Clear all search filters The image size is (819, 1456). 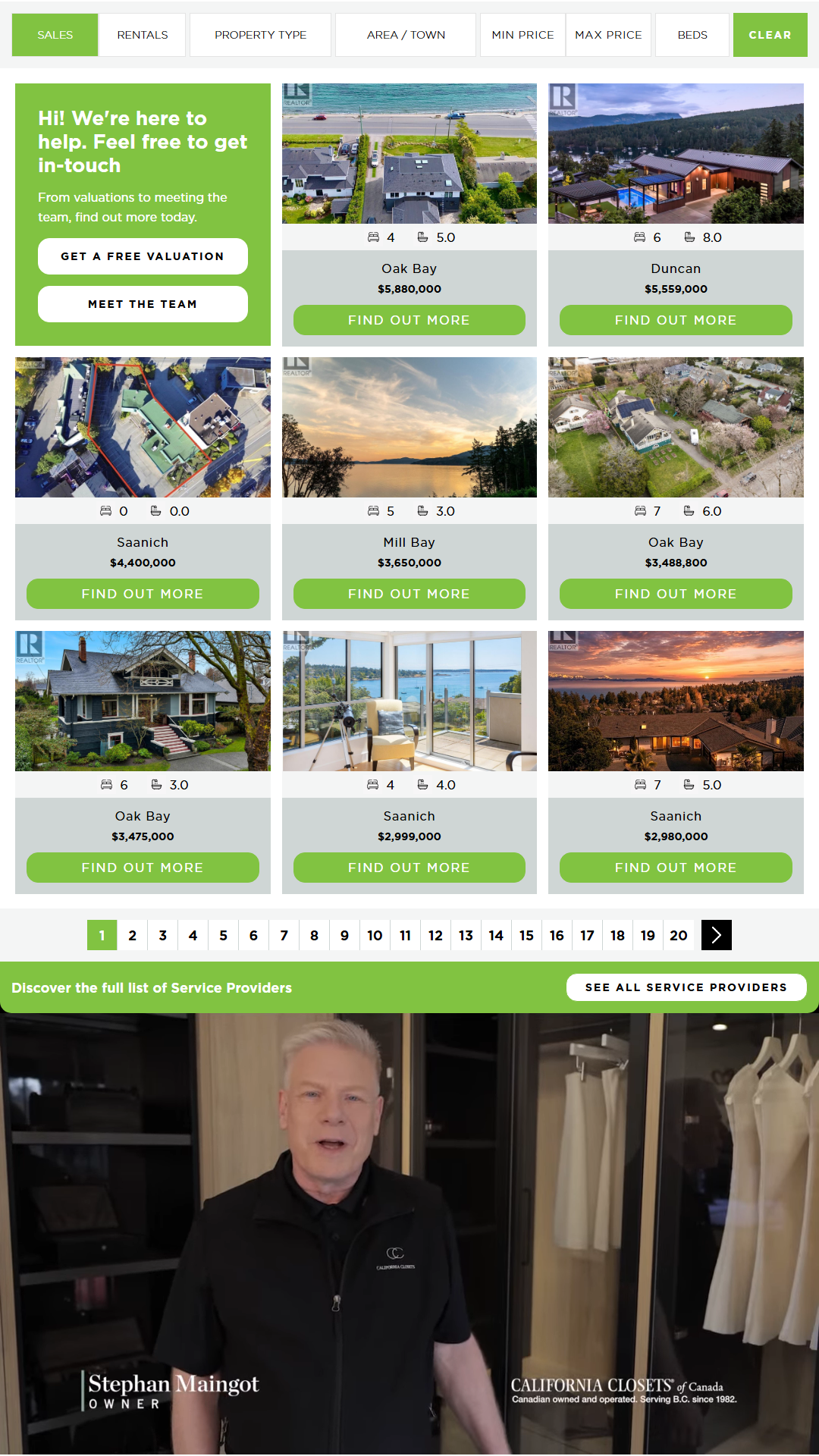(x=770, y=35)
